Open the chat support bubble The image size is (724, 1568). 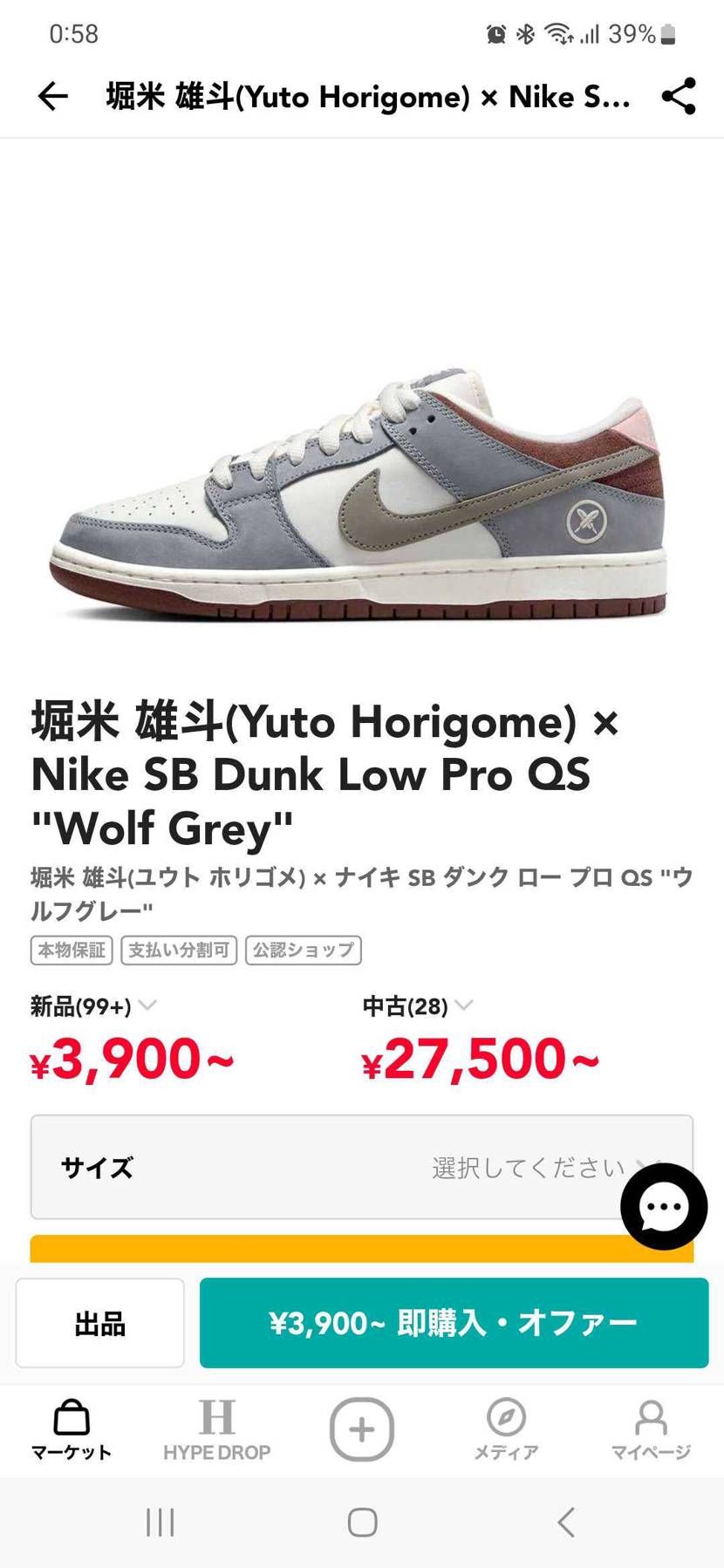(x=663, y=1207)
